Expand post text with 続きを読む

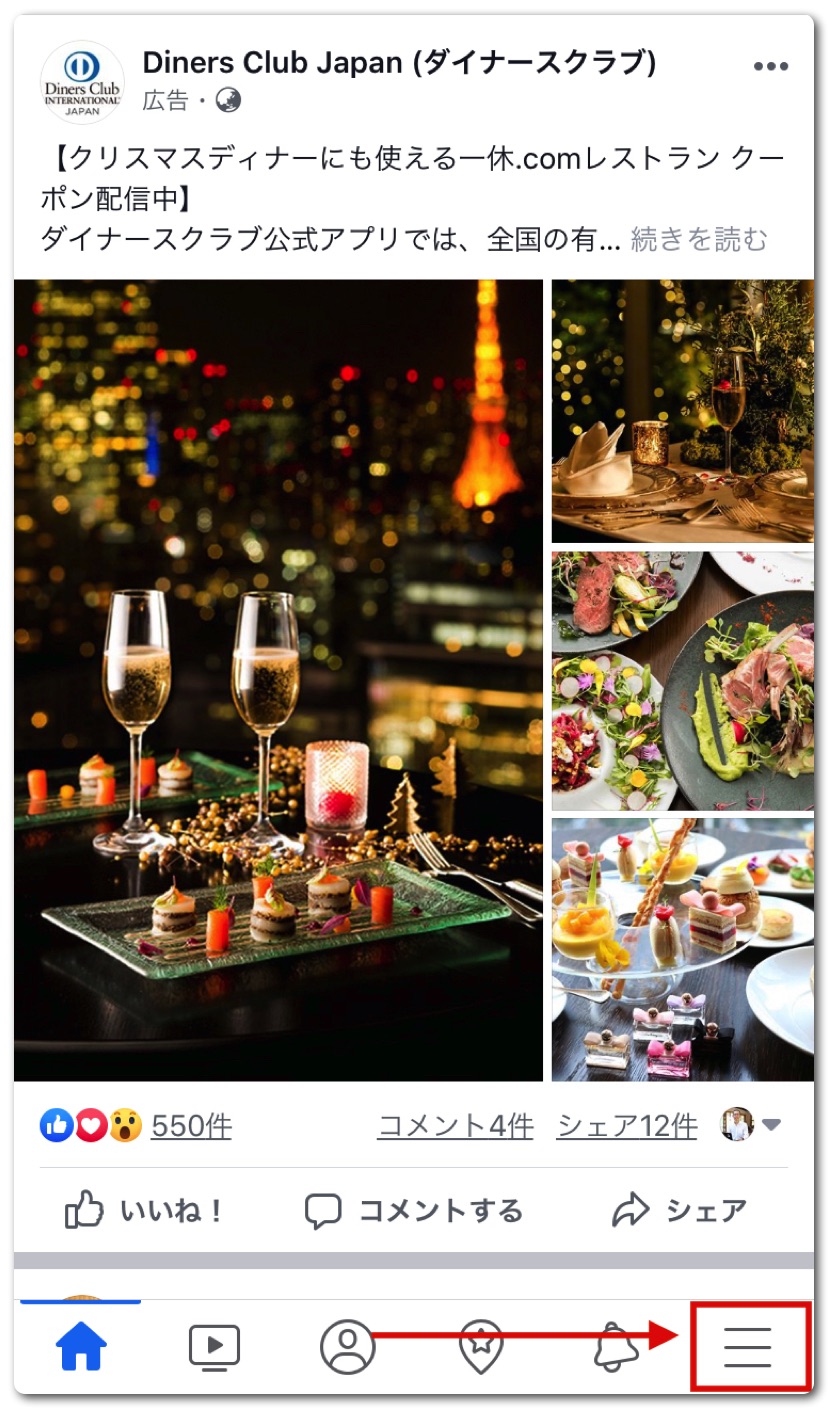(699, 239)
